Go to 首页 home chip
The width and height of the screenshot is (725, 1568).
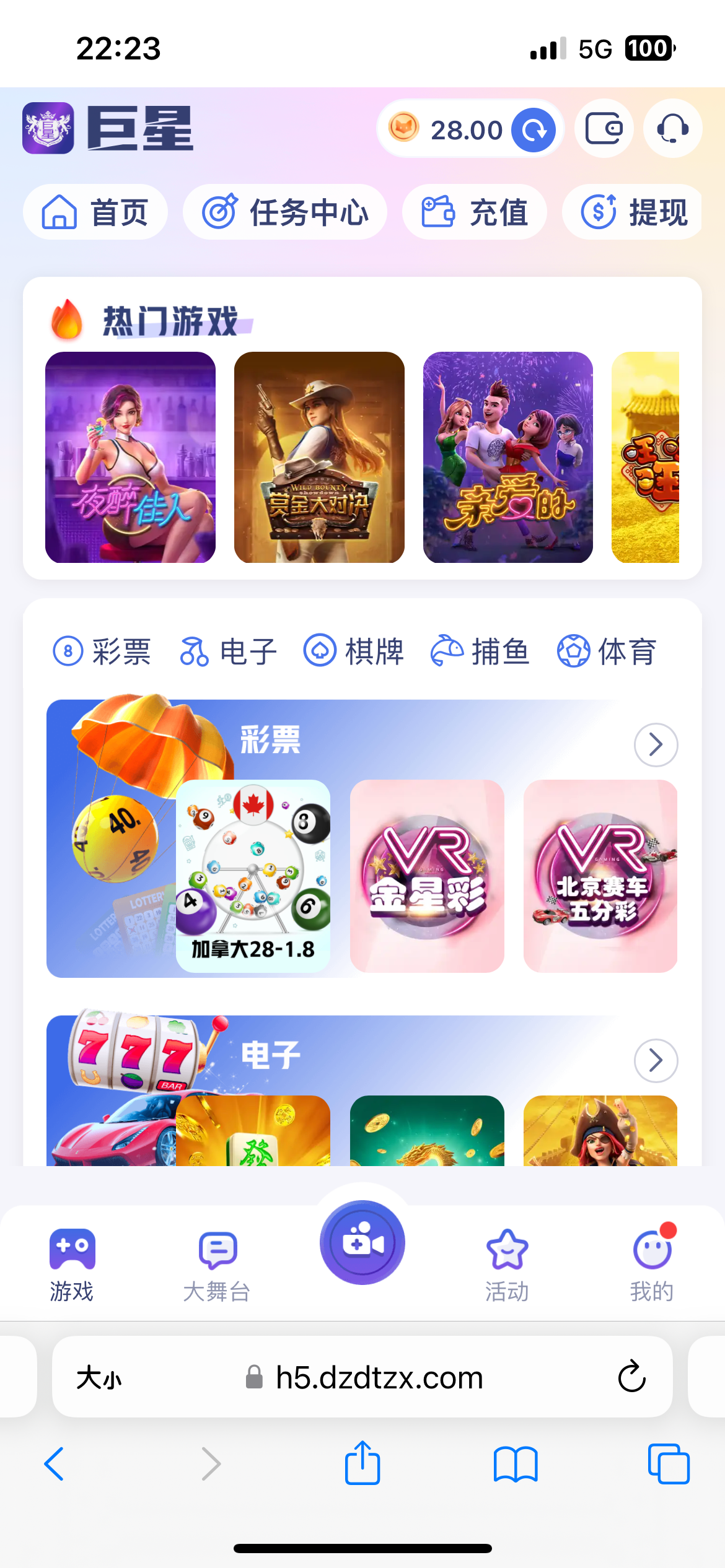point(95,212)
